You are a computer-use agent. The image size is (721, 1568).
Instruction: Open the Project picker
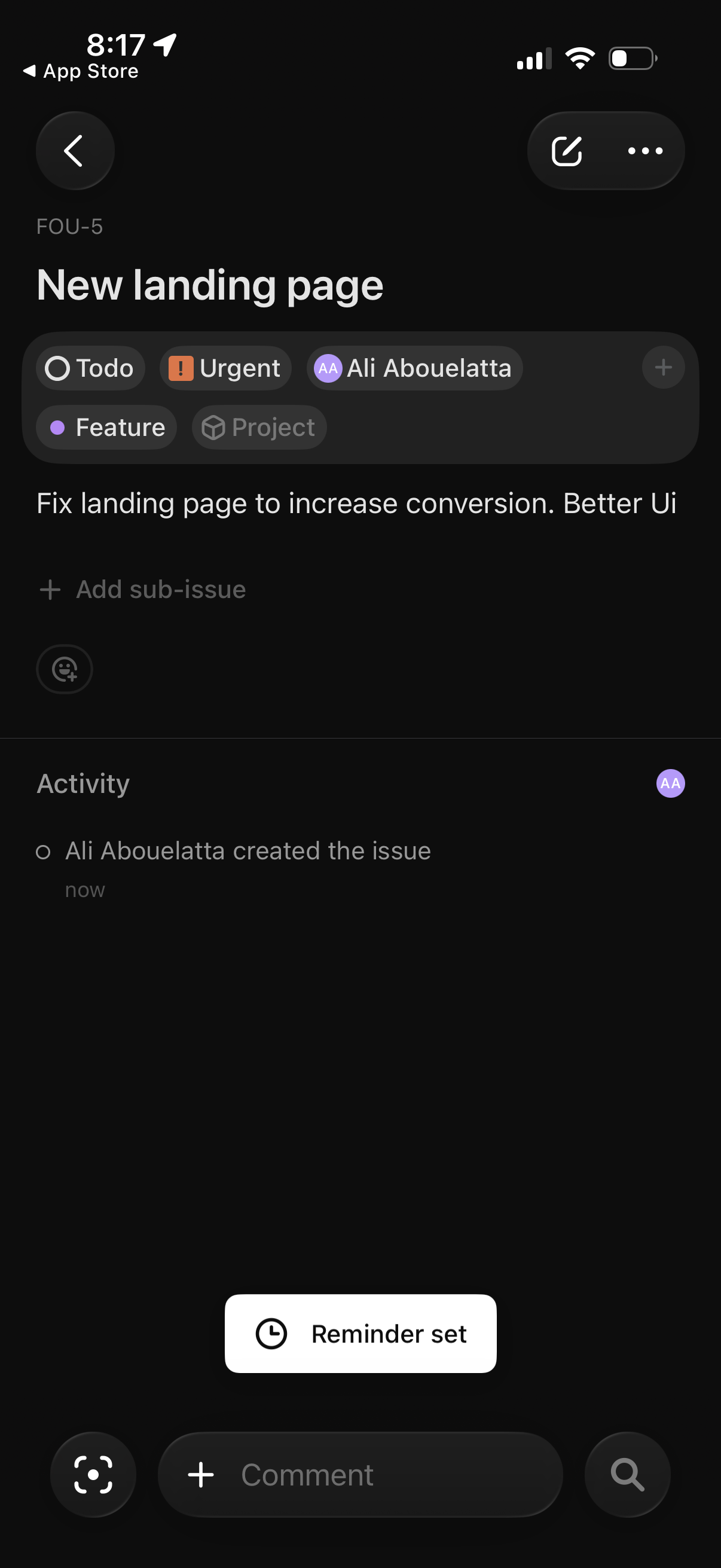pos(259,427)
